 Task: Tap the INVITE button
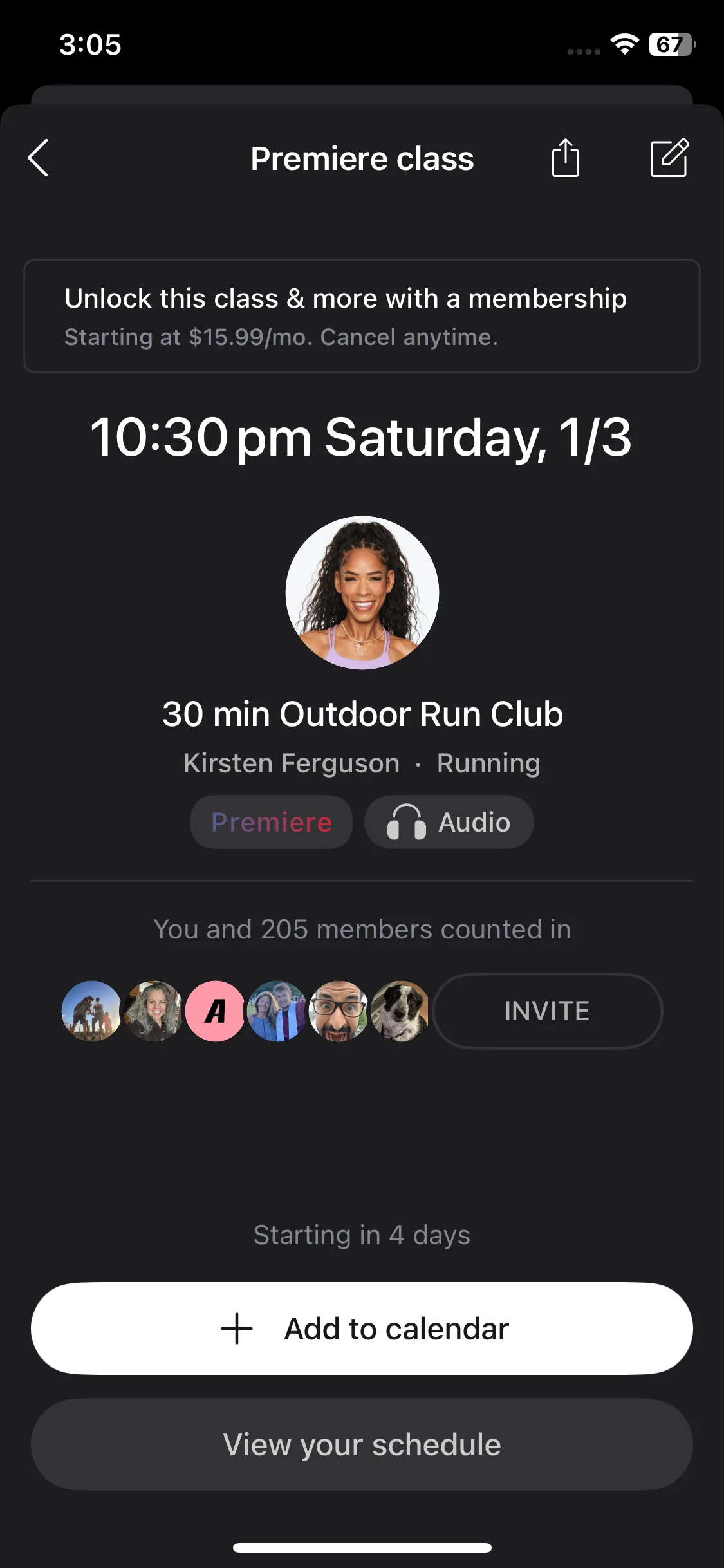[547, 1011]
